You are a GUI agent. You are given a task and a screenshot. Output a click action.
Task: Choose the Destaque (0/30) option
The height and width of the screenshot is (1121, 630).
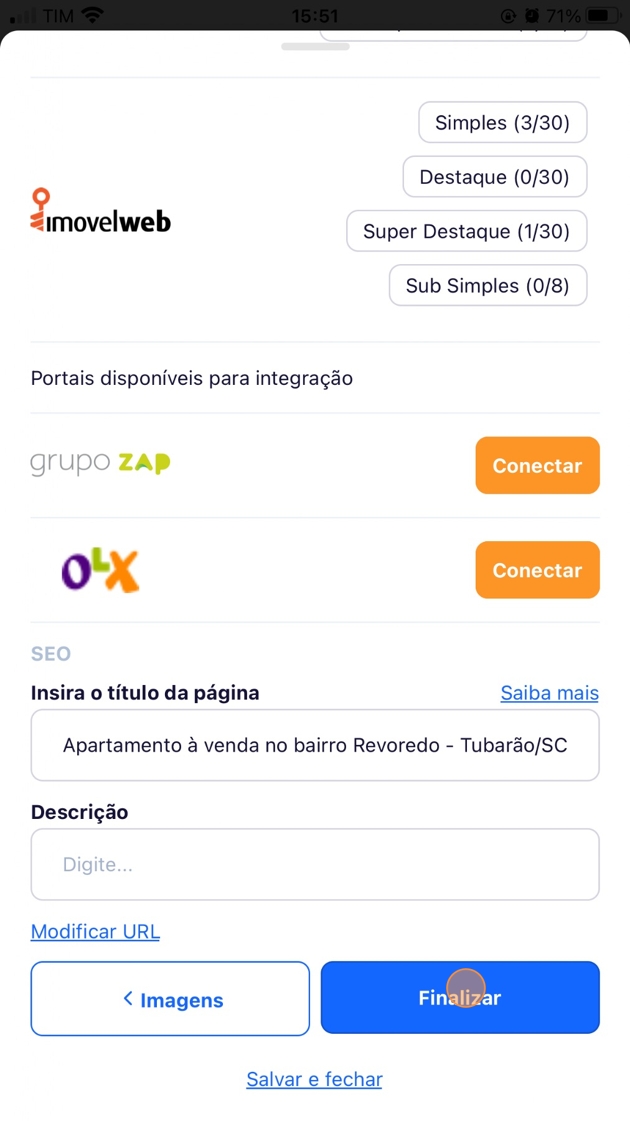(494, 177)
